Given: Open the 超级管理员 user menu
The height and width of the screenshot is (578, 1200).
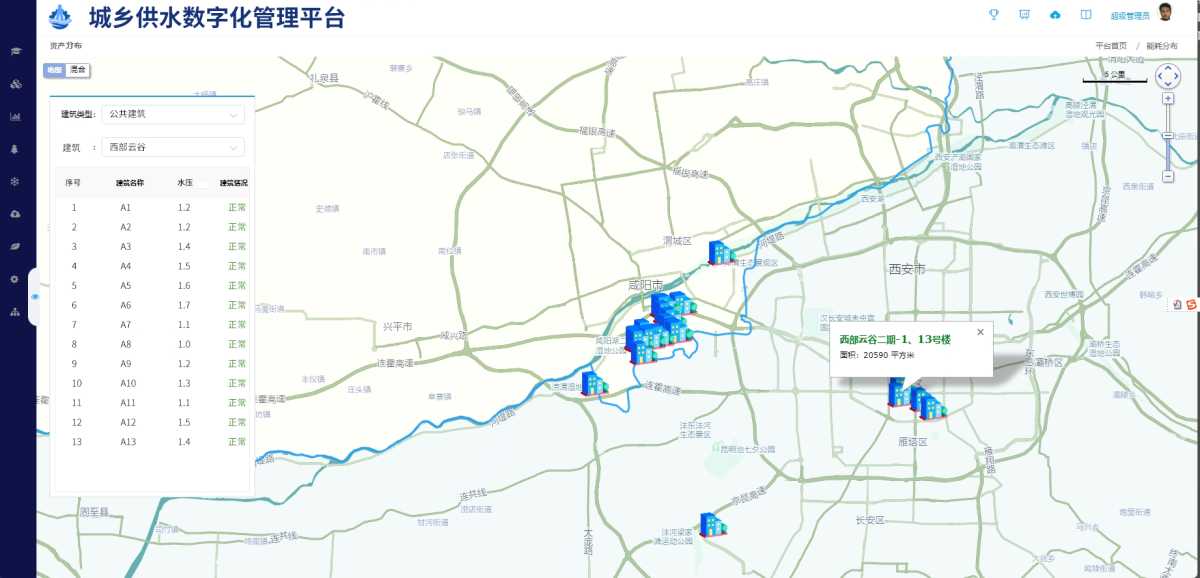Looking at the screenshot, I should (1130, 15).
